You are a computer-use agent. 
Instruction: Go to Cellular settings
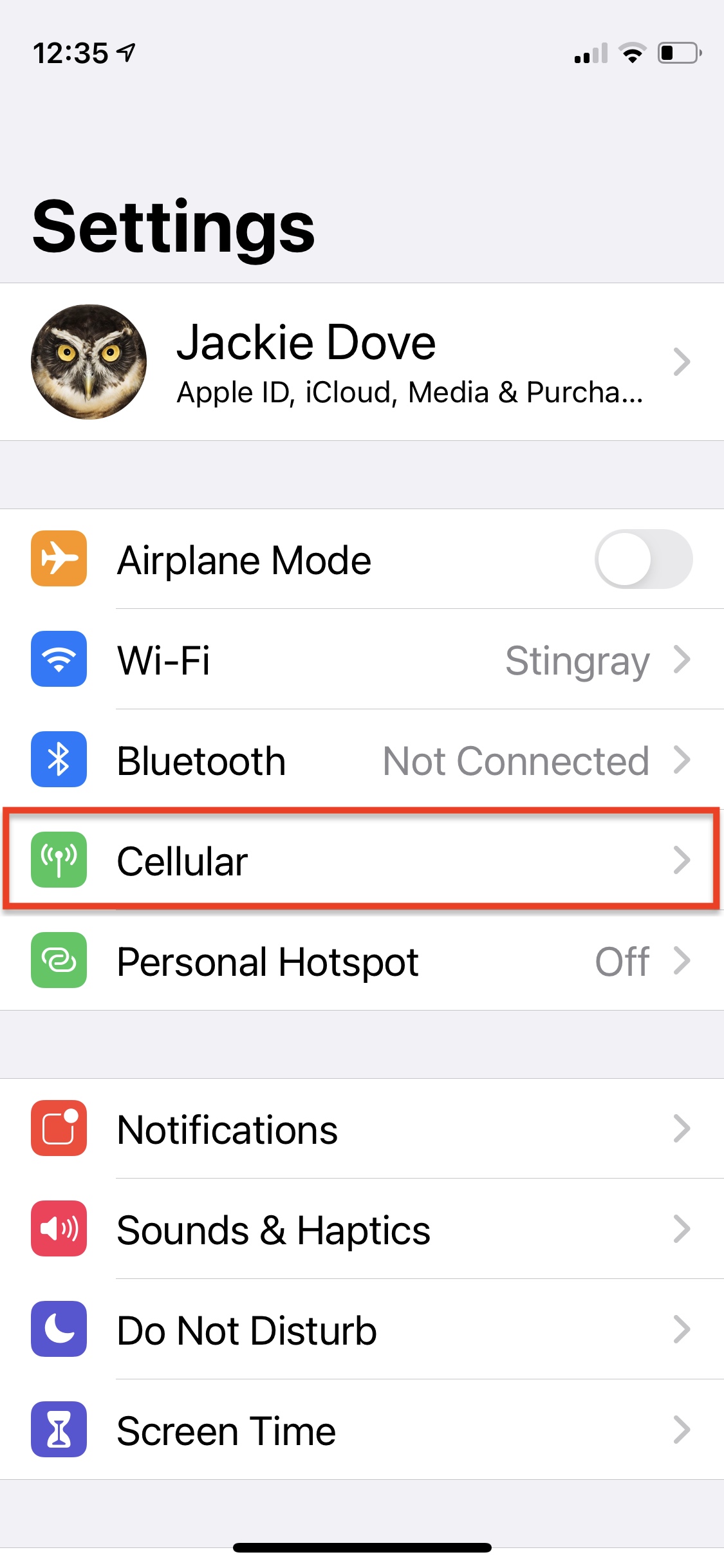(362, 860)
